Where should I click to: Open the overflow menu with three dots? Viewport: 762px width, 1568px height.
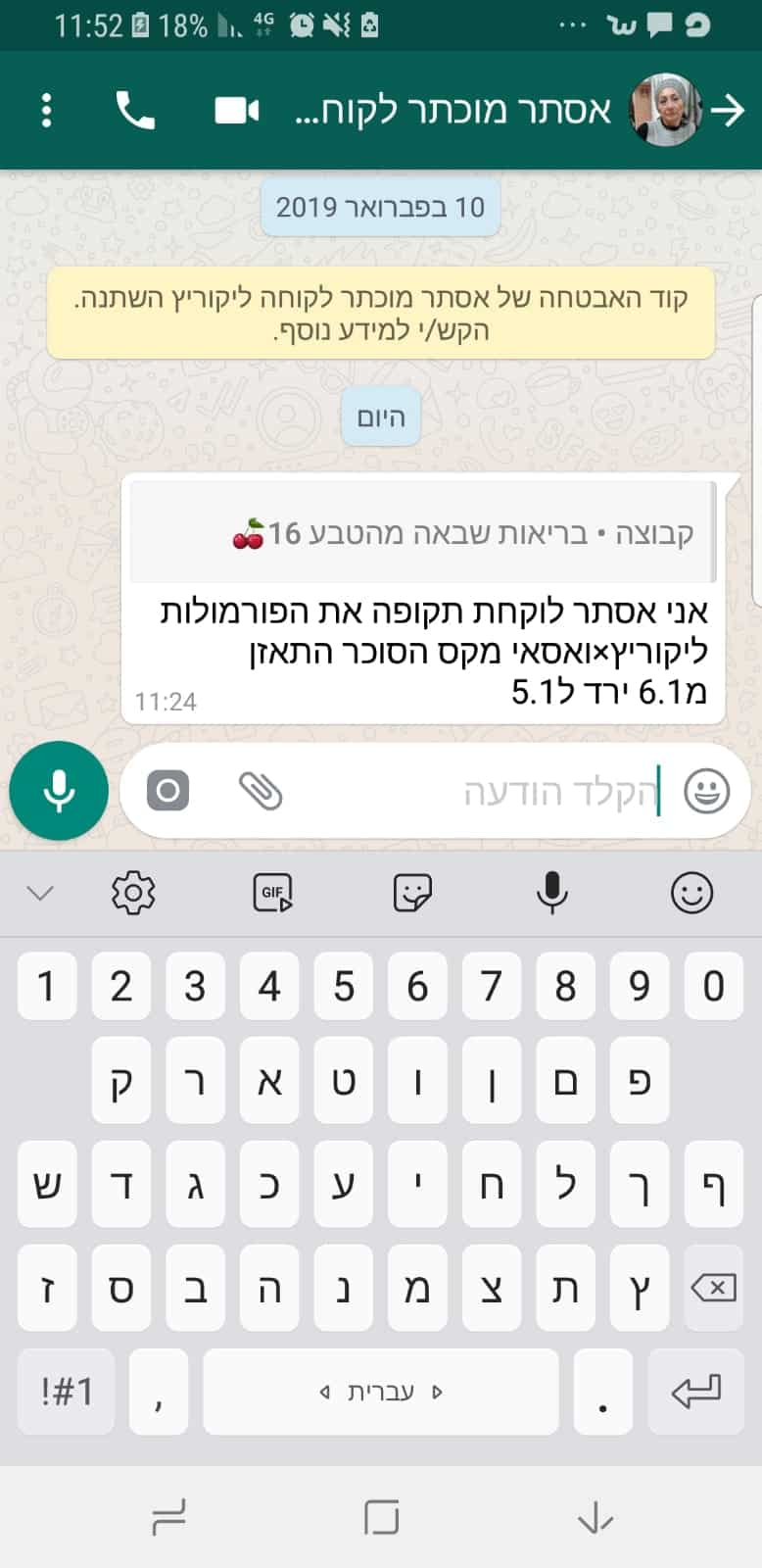[x=46, y=111]
